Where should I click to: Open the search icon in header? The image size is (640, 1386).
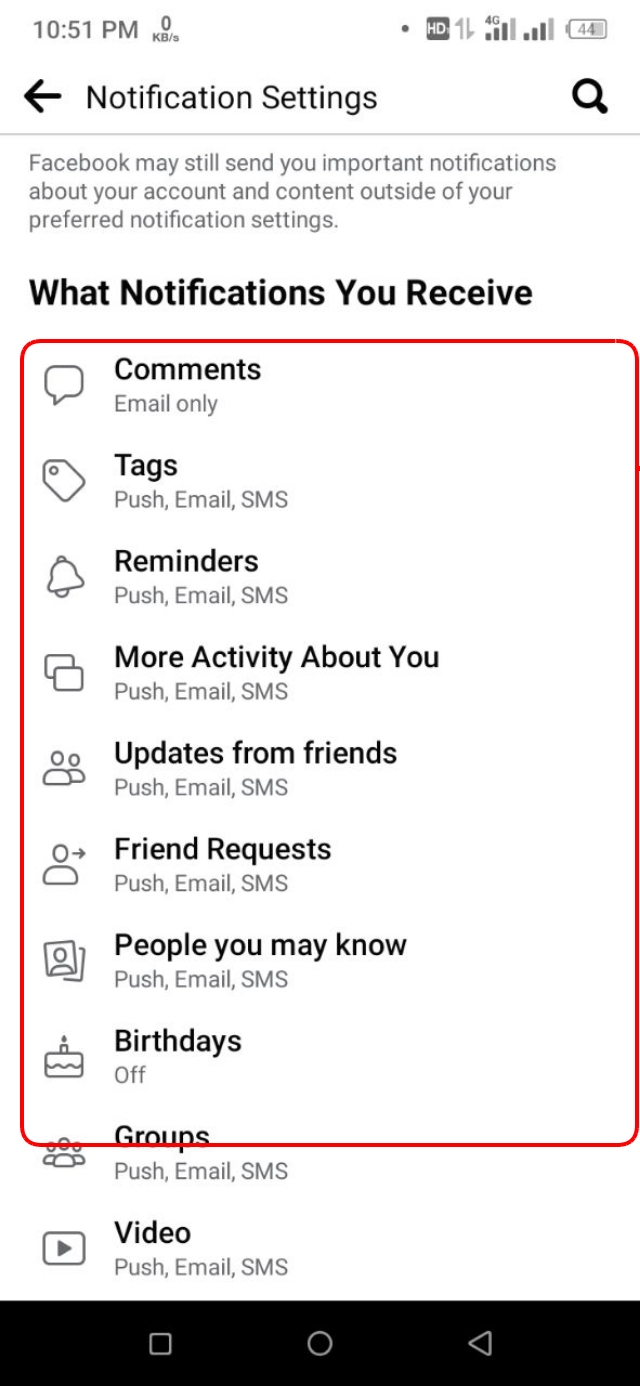589,97
